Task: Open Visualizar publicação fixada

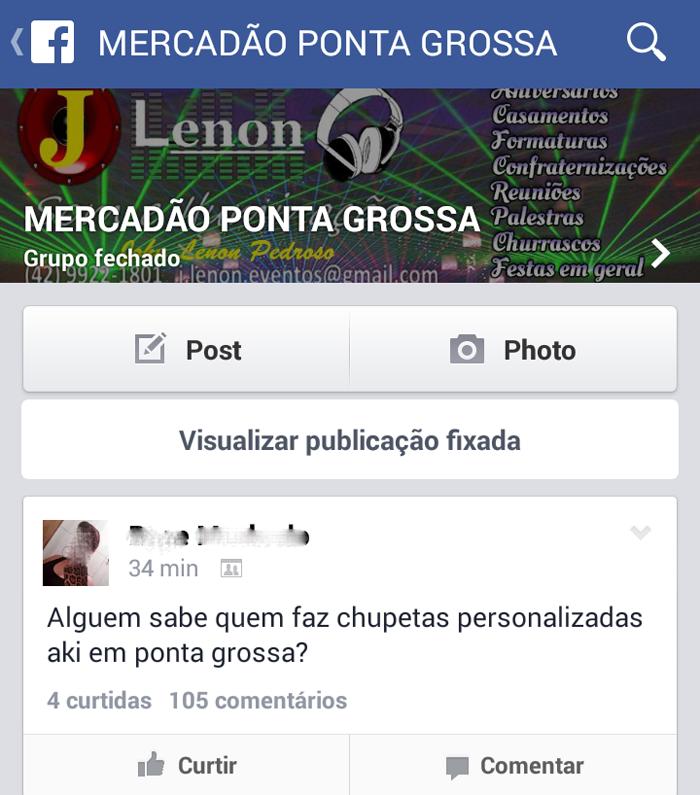Action: coord(350,440)
